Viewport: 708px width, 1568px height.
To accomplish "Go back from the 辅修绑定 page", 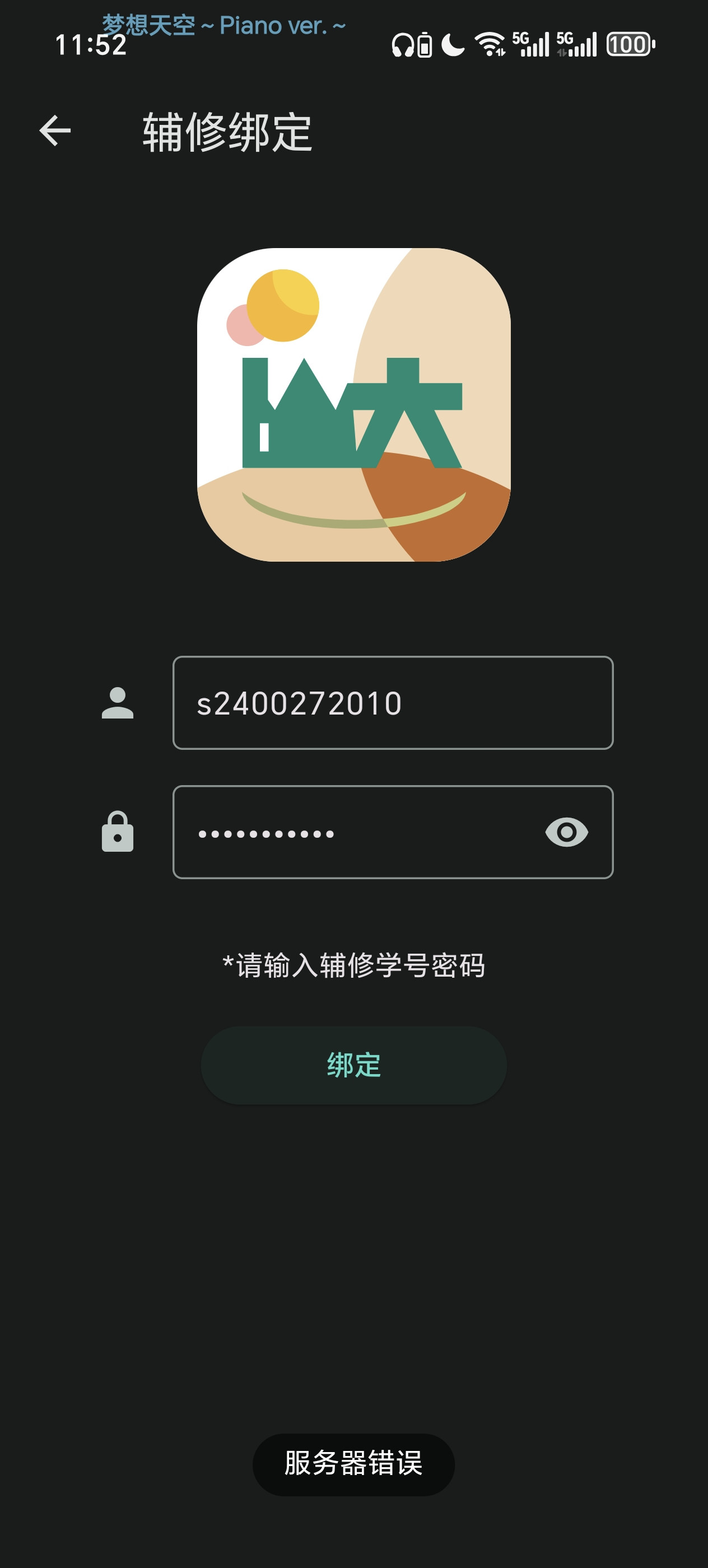I will point(55,131).
